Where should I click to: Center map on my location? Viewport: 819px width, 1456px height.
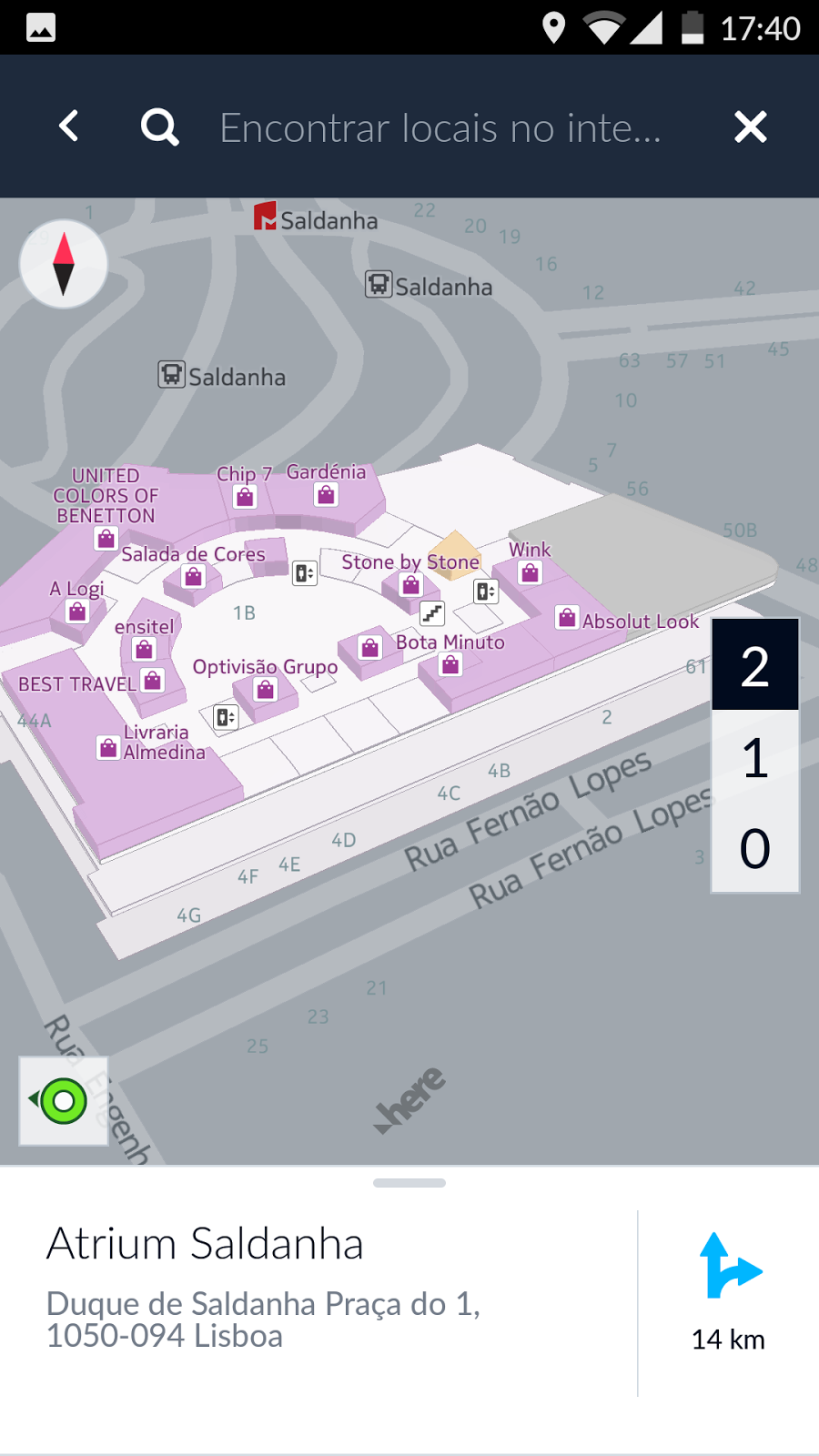(x=64, y=1101)
